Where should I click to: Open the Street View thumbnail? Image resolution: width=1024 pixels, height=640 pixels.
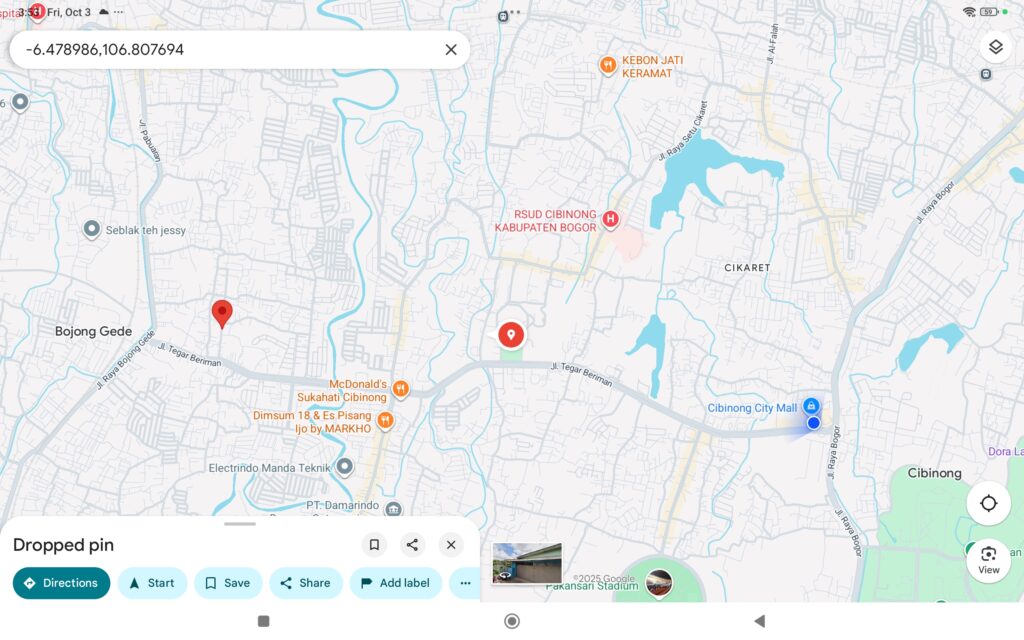coord(527,563)
